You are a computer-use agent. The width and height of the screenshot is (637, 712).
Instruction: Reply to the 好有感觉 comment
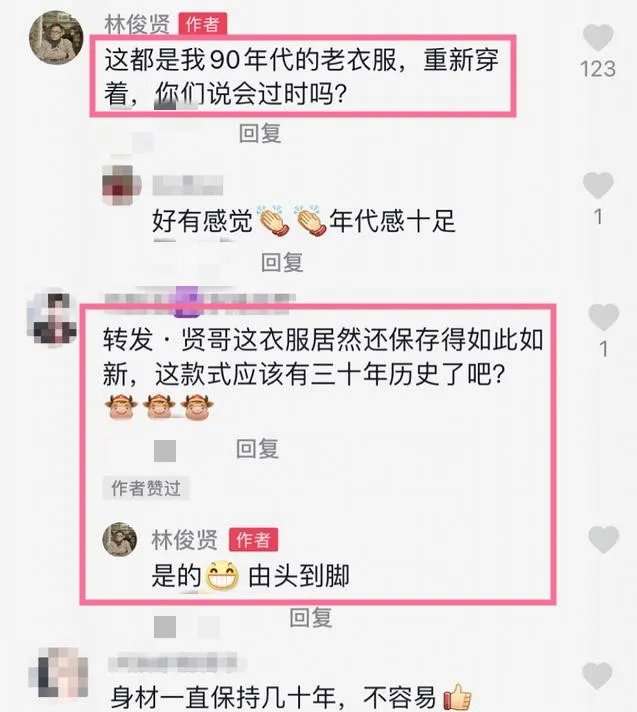[282, 261]
